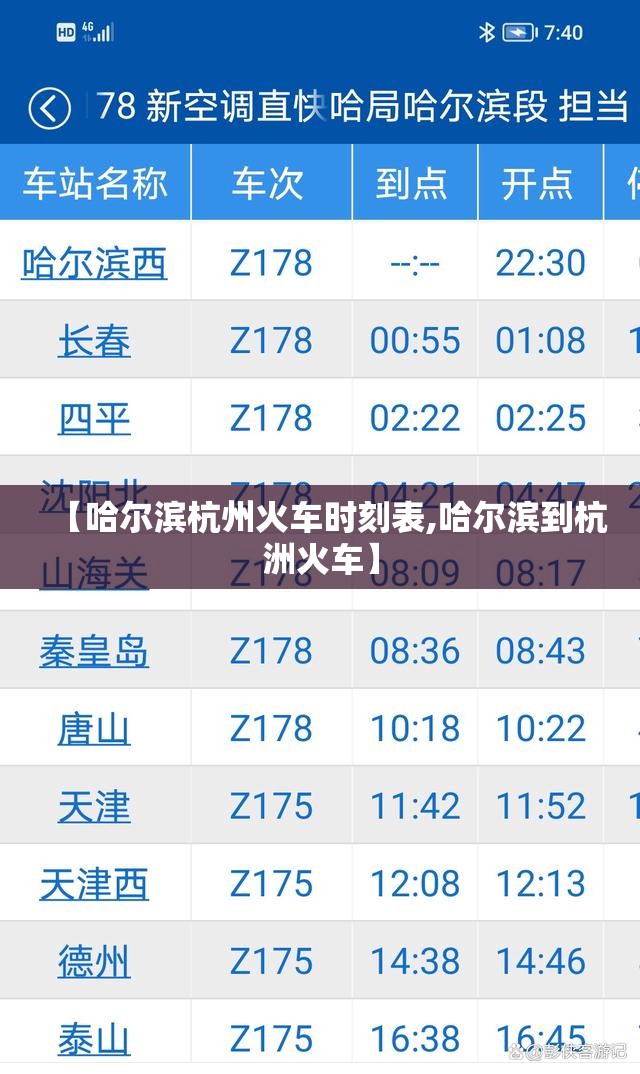Select the 唐山 station link
This screenshot has height=1074, width=640.
(94, 729)
